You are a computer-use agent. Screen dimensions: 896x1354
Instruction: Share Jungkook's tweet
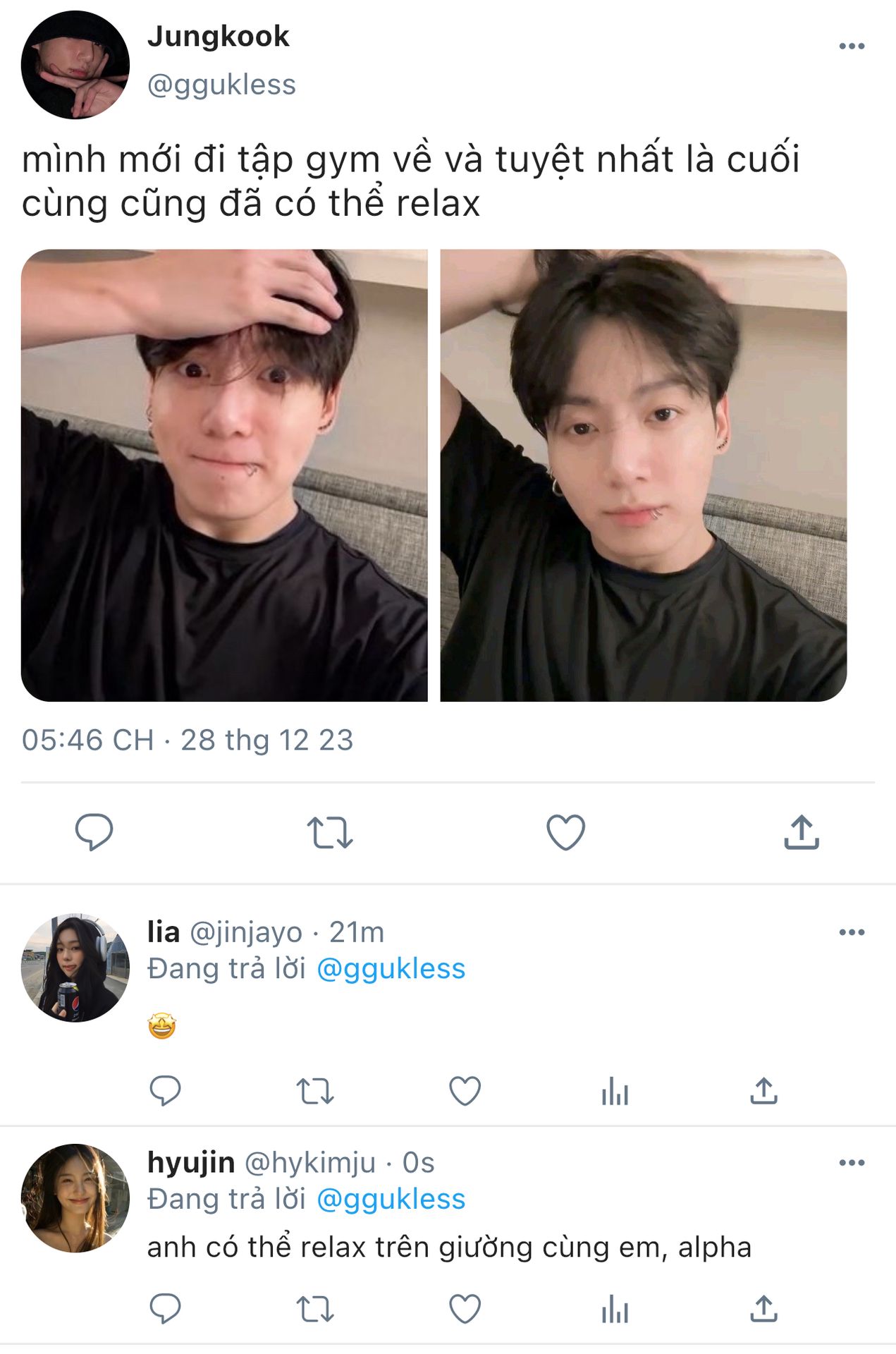pos(802,832)
